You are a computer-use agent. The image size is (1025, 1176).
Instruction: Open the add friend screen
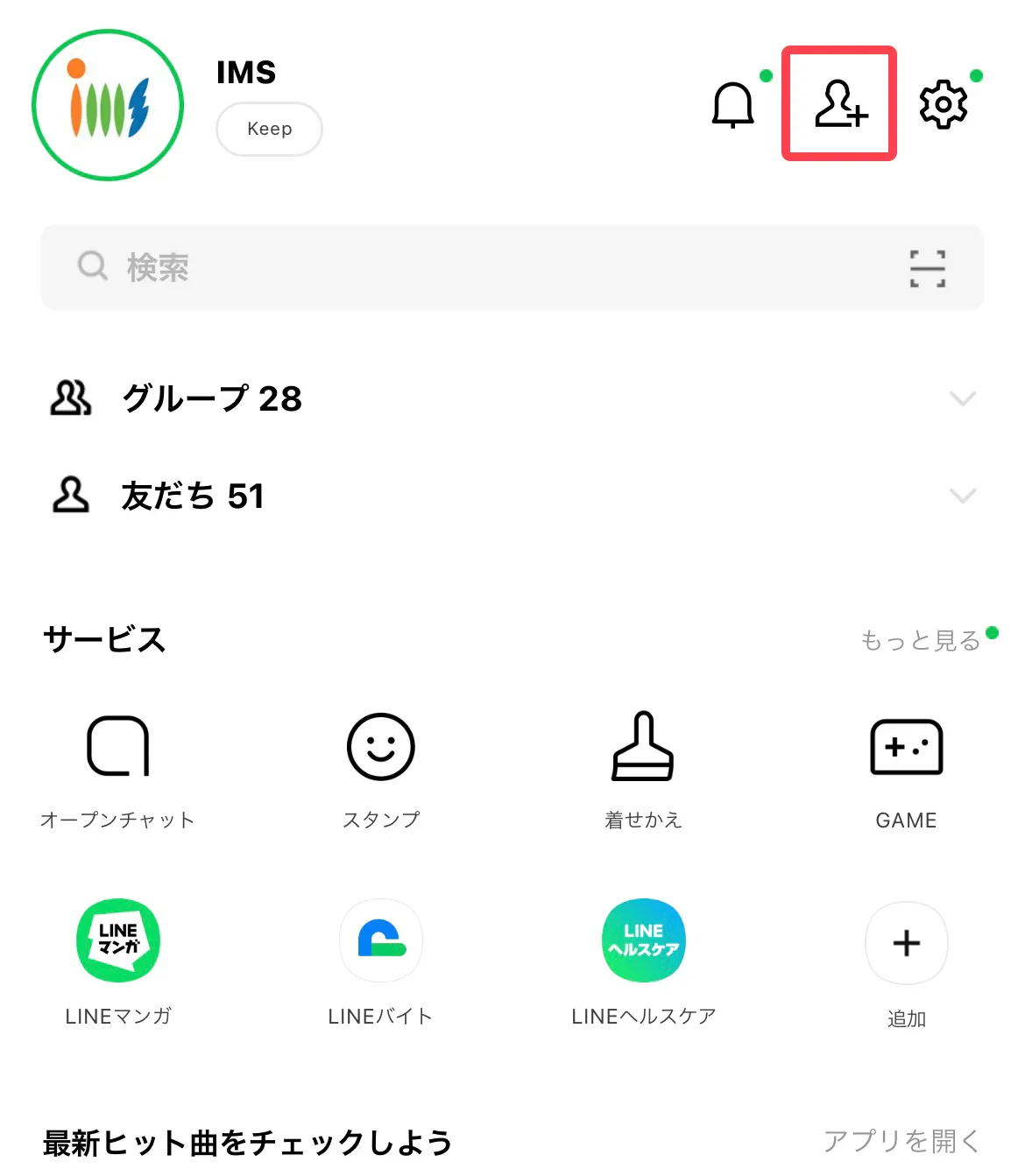click(838, 103)
